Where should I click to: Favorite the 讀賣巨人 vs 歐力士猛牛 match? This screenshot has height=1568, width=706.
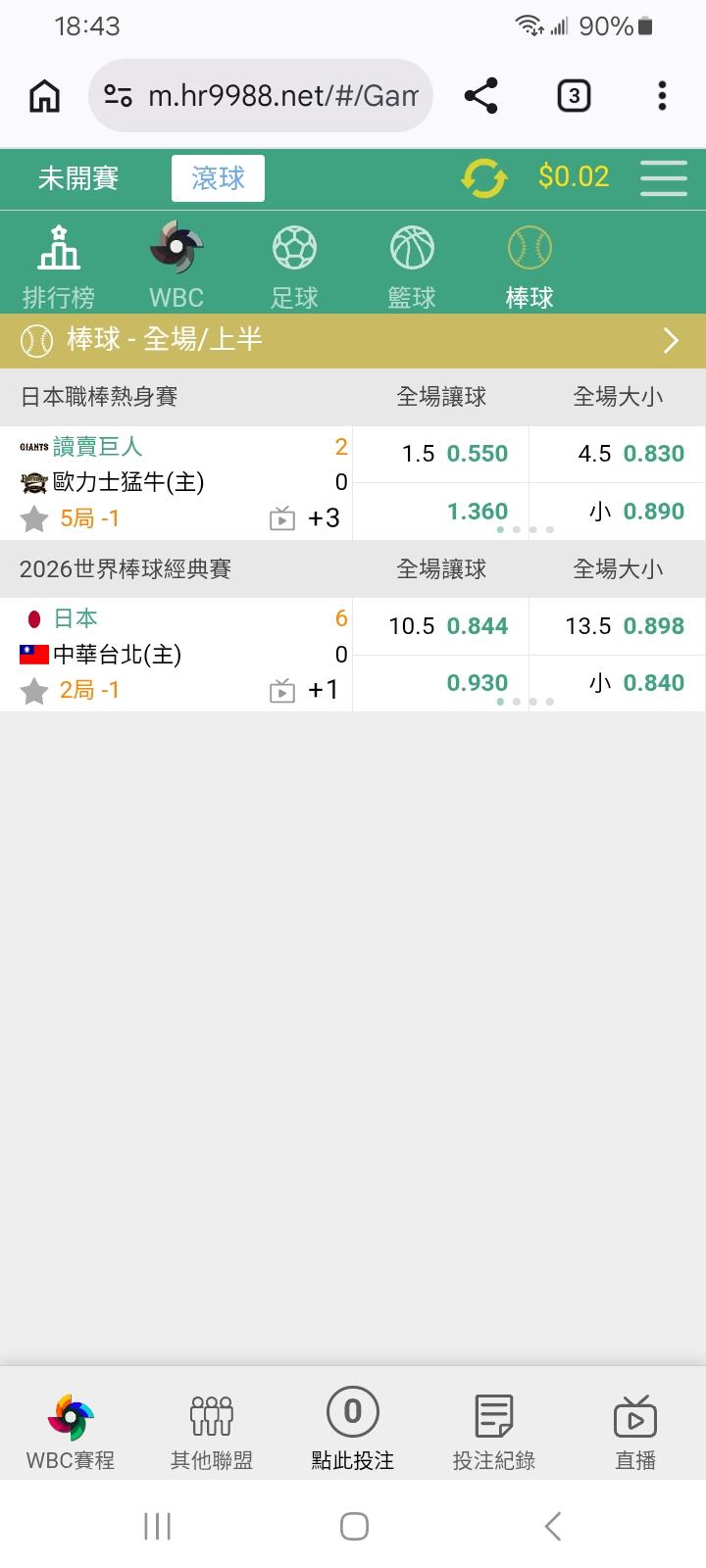click(34, 518)
